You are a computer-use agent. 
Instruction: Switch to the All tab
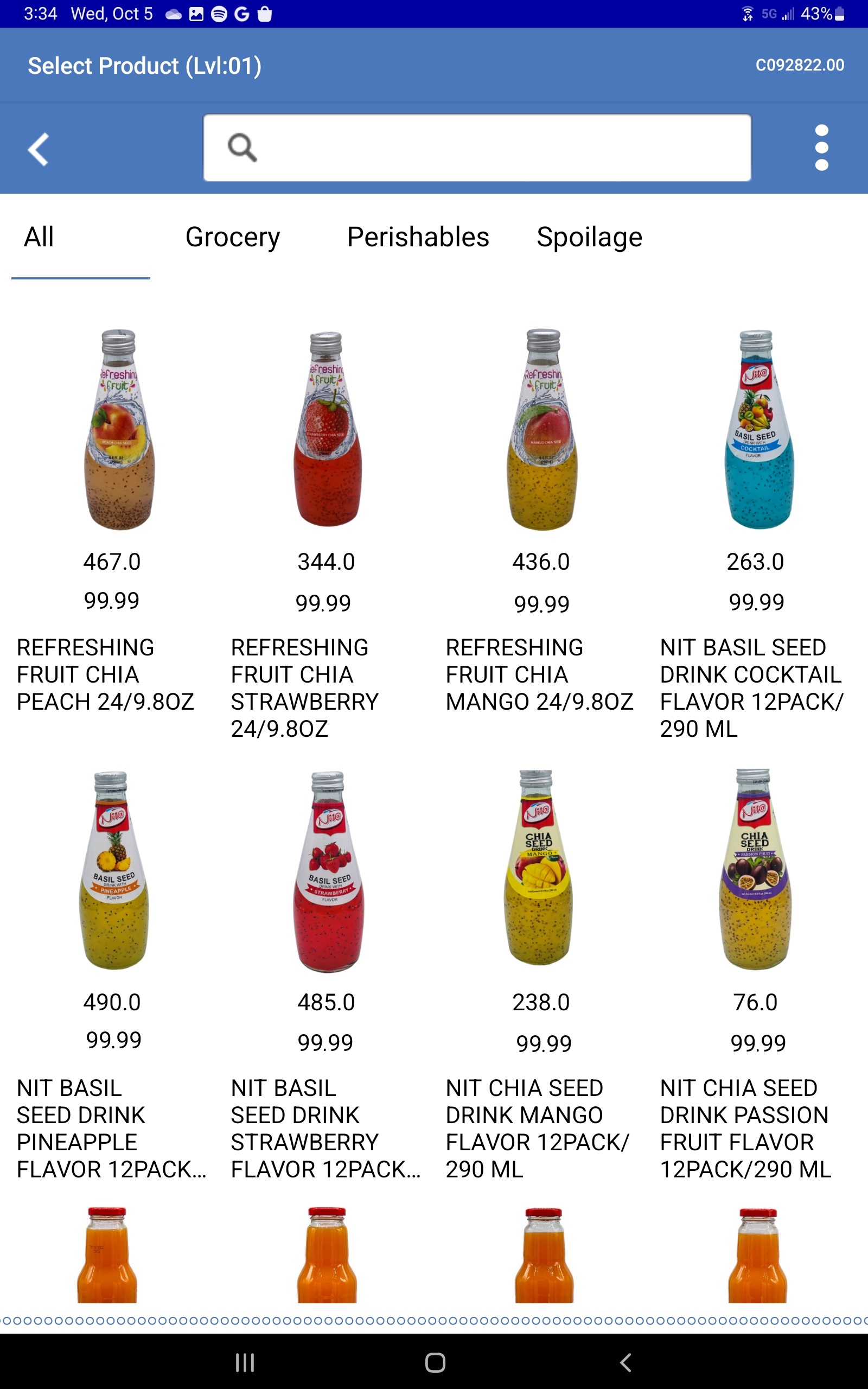click(39, 237)
